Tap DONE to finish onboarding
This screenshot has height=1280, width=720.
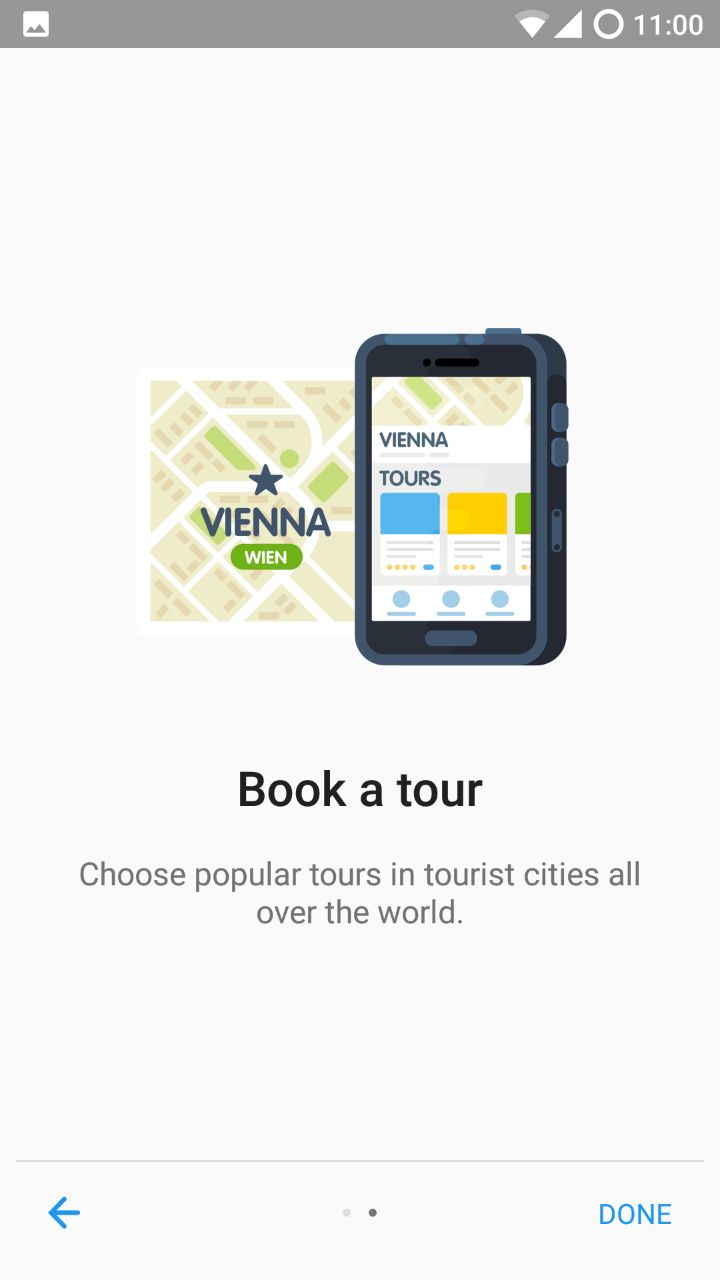pyautogui.click(x=635, y=1214)
